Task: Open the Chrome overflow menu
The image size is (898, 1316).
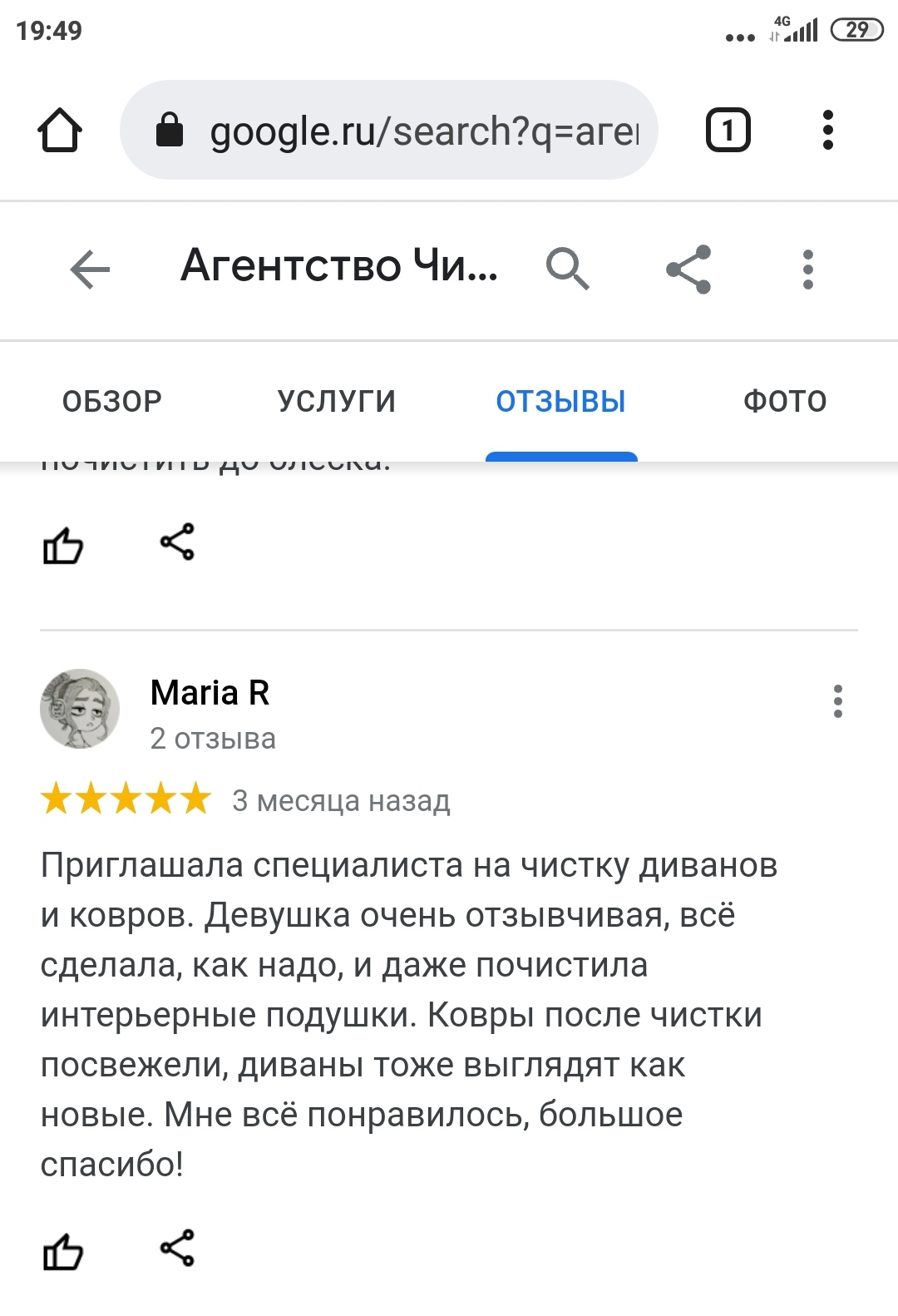Action: coord(827,131)
